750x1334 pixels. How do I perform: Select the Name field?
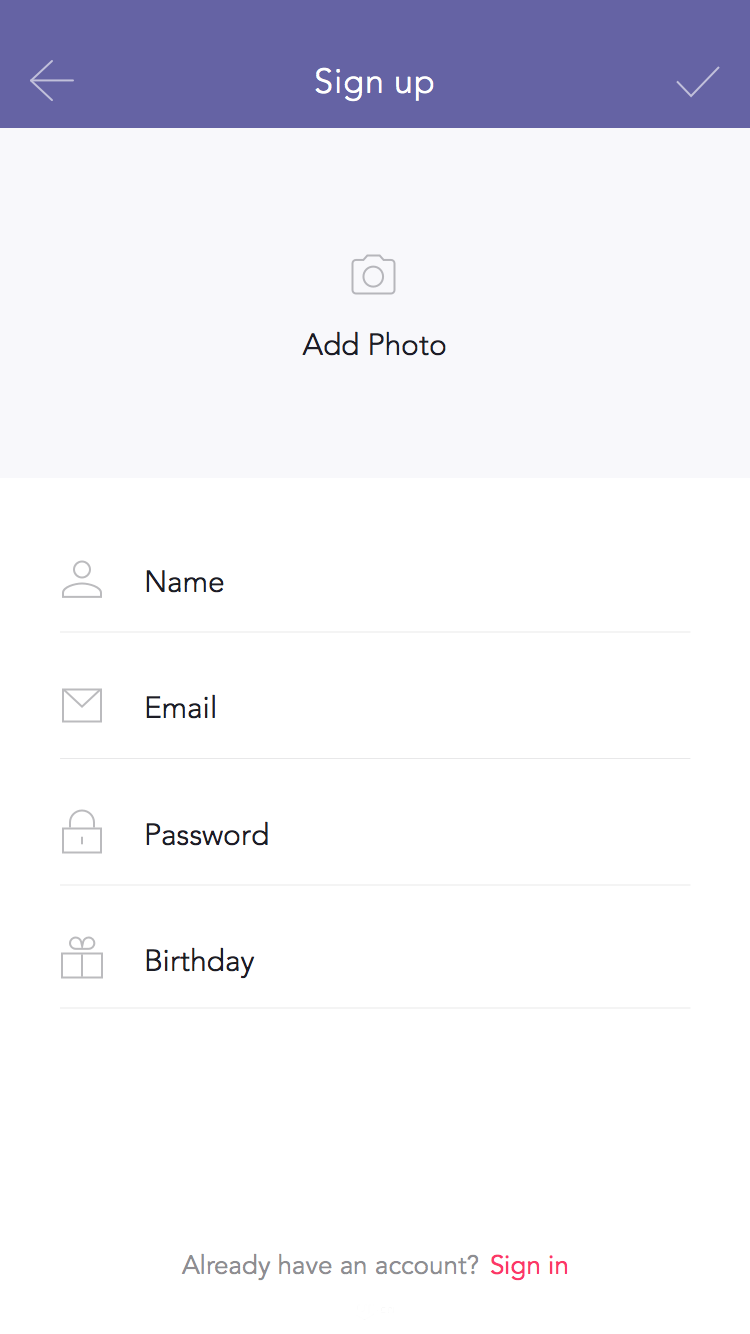(375, 581)
